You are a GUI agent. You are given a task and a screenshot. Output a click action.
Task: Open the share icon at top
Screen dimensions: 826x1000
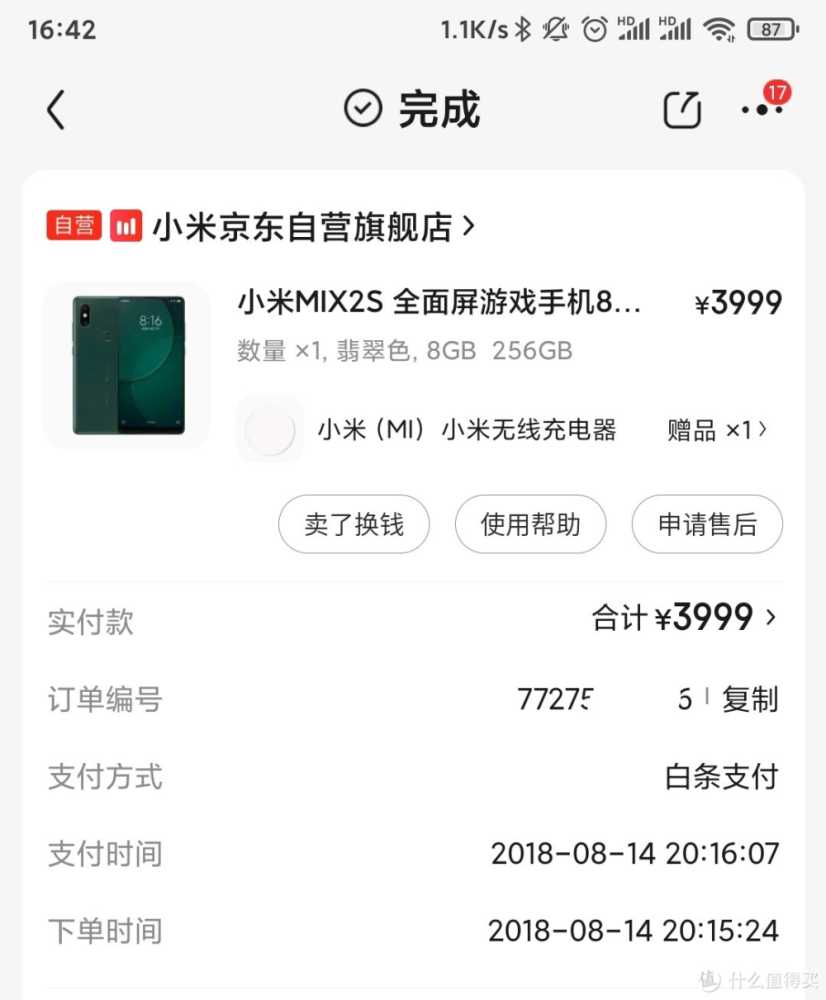pos(683,108)
